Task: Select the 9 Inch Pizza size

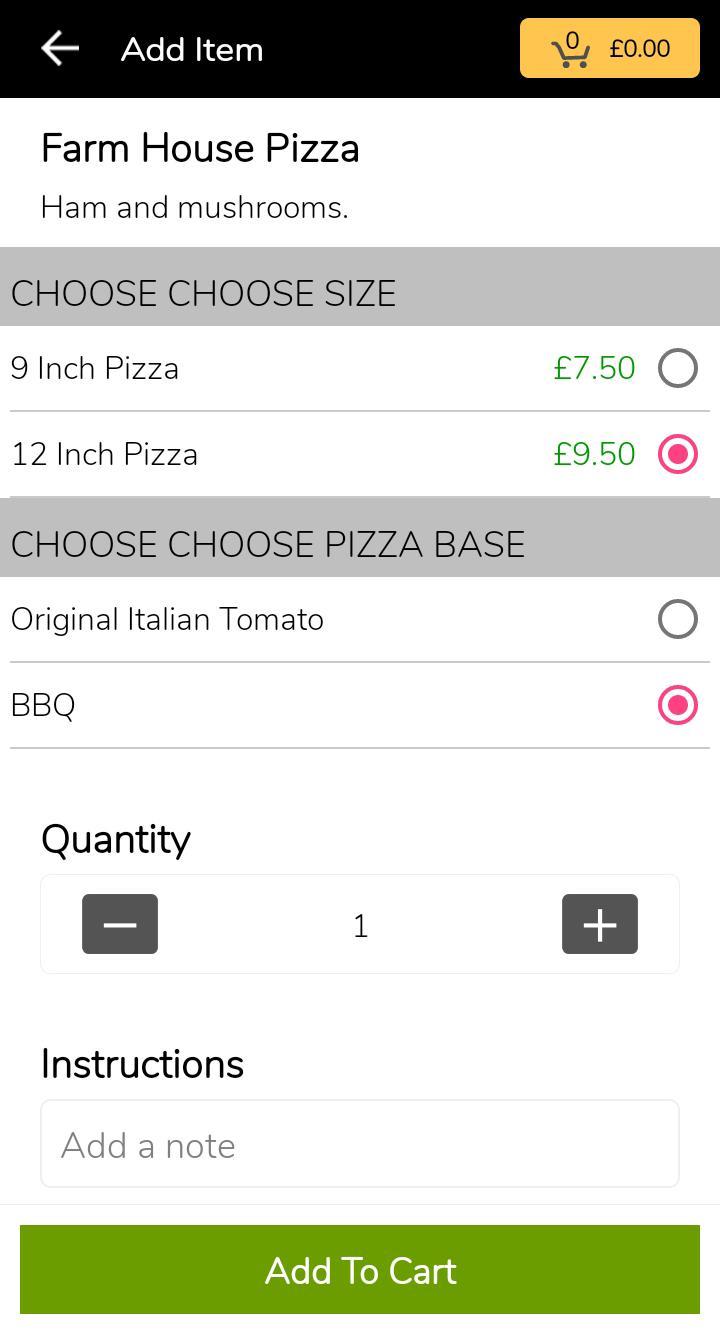Action: coord(360,368)
